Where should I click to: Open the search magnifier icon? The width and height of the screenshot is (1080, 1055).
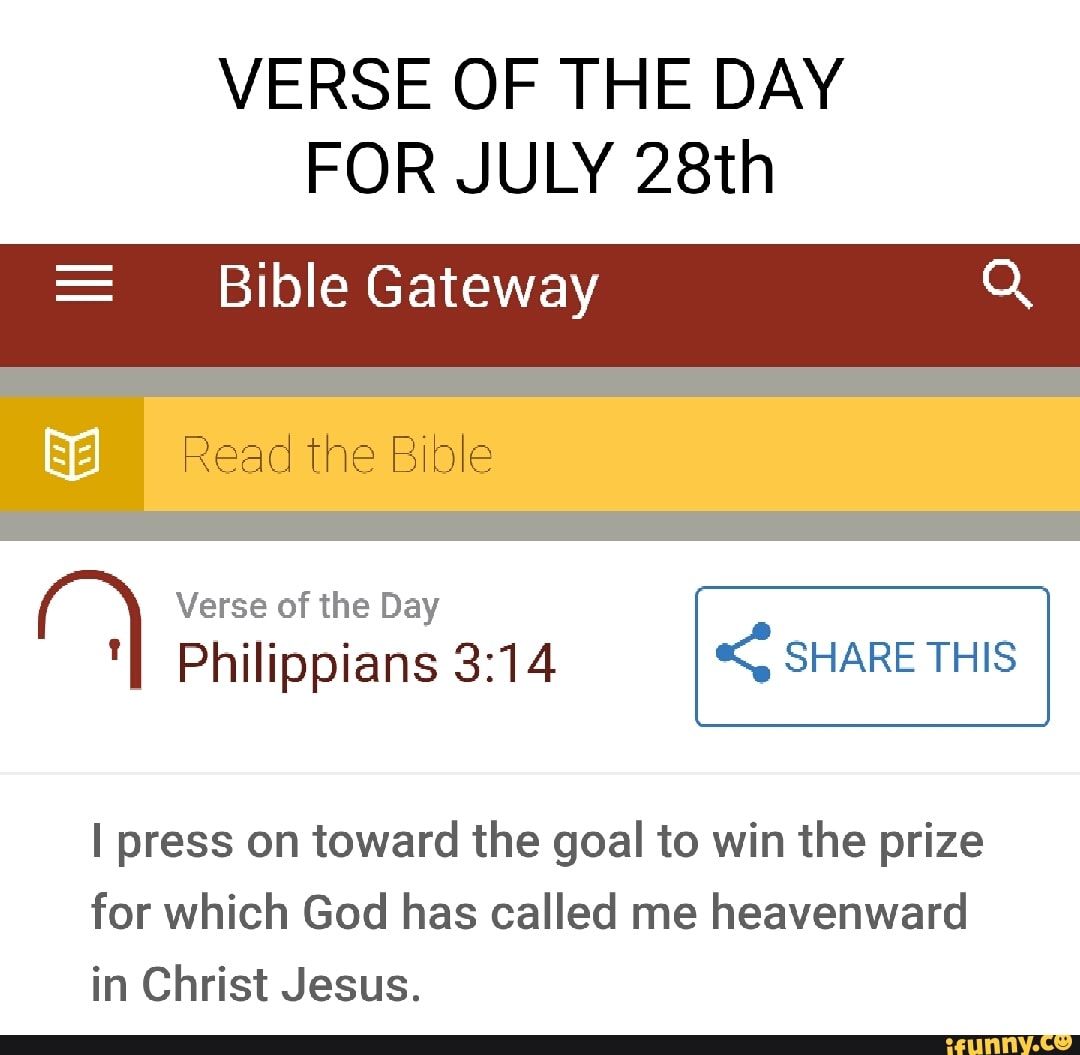pyautogui.click(x=1006, y=287)
